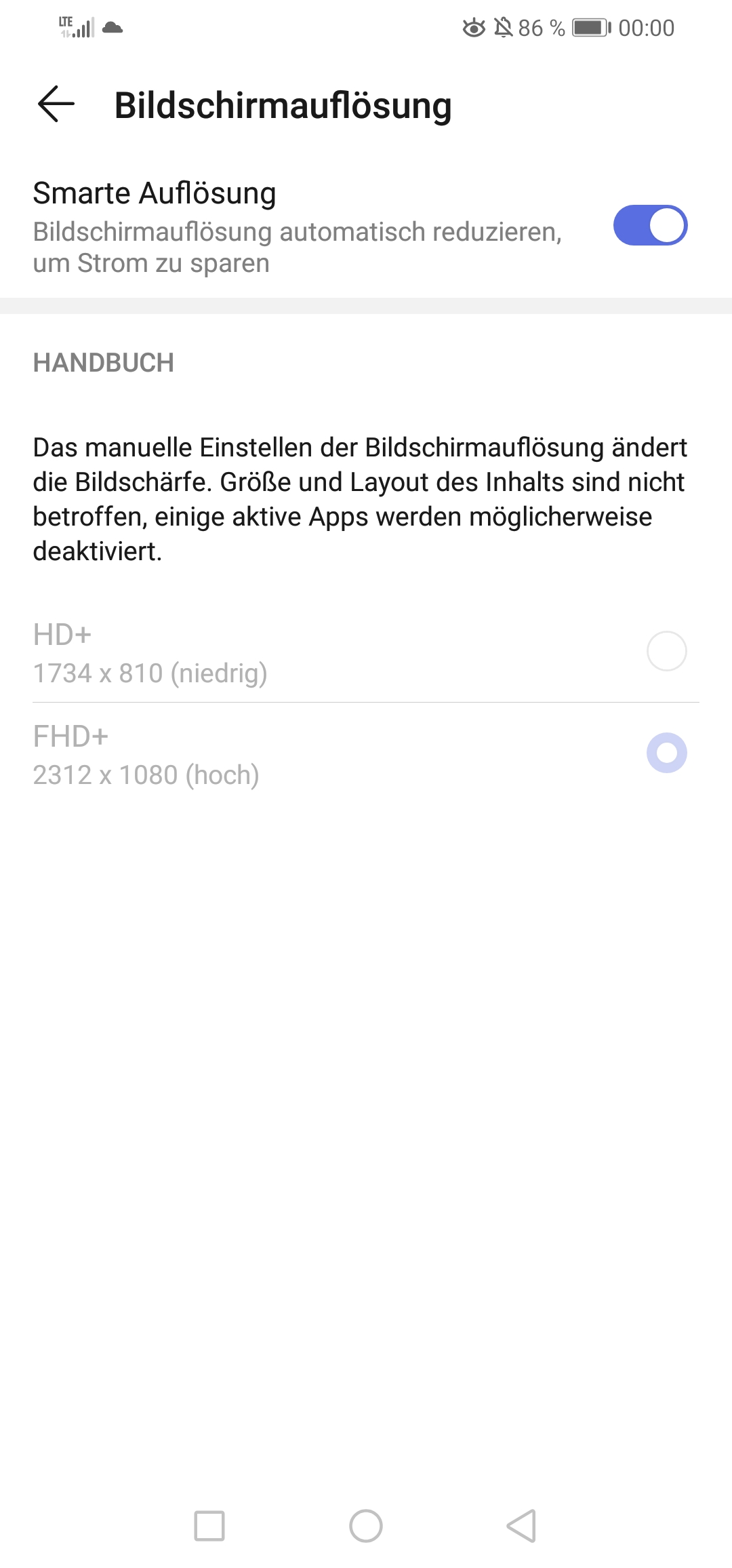Image resolution: width=732 pixels, height=1568 pixels.
Task: Go back from Bildschirmauflösung screen
Action: [x=56, y=104]
